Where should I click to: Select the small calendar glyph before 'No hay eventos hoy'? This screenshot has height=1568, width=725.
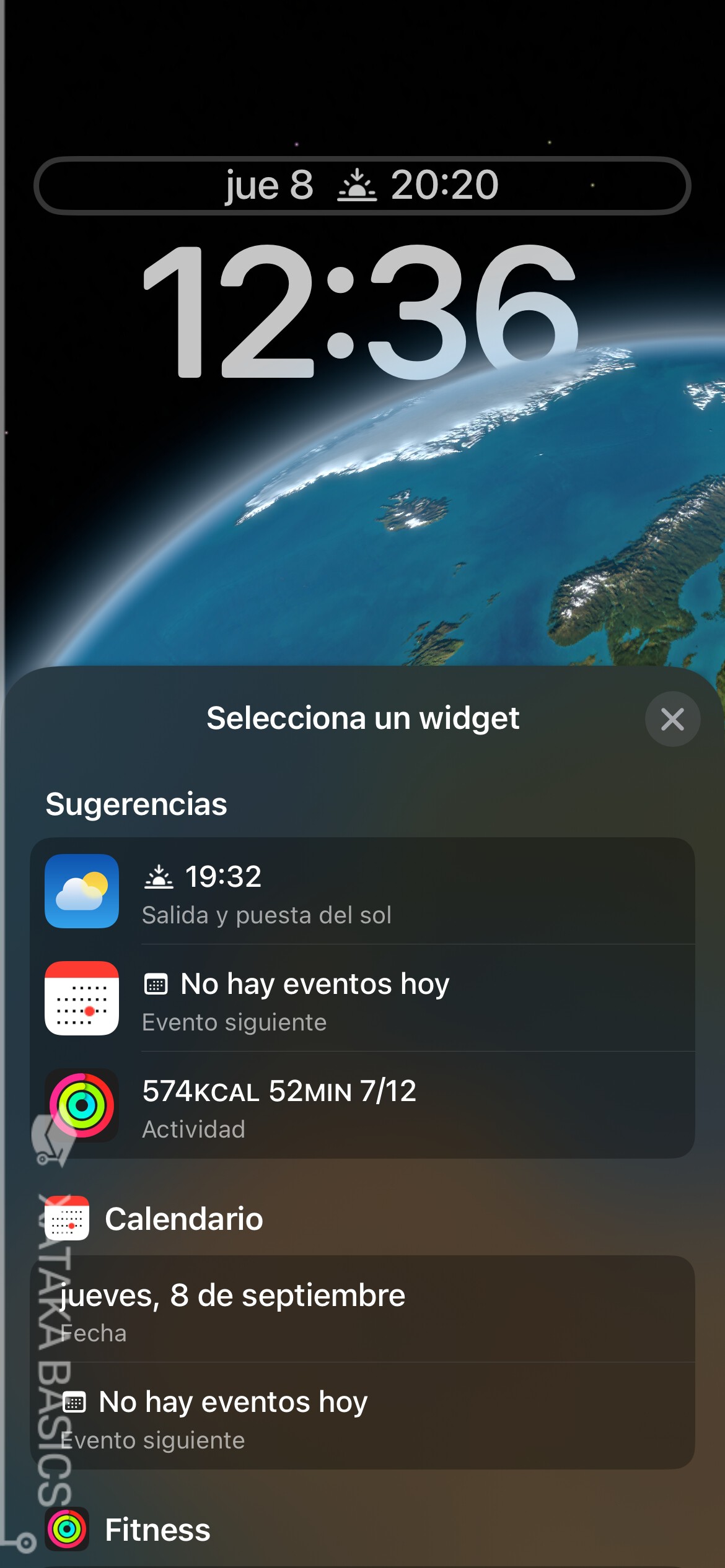click(157, 983)
